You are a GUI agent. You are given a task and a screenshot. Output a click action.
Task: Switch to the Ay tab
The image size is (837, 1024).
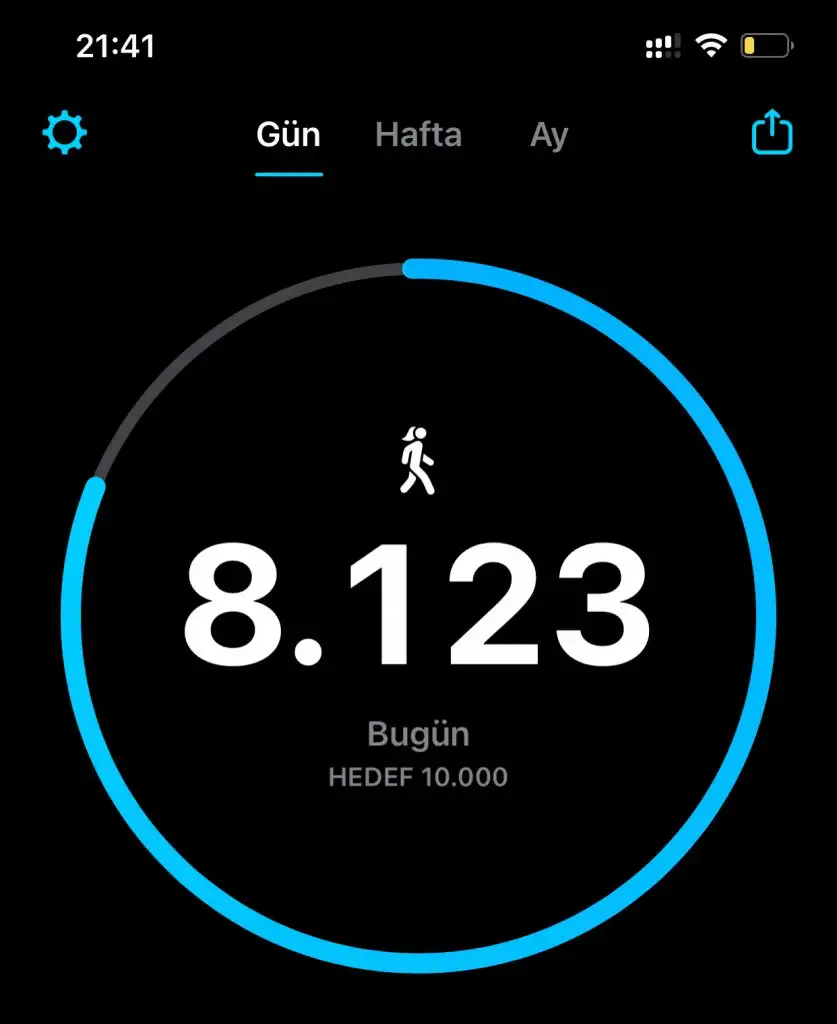pyautogui.click(x=549, y=135)
